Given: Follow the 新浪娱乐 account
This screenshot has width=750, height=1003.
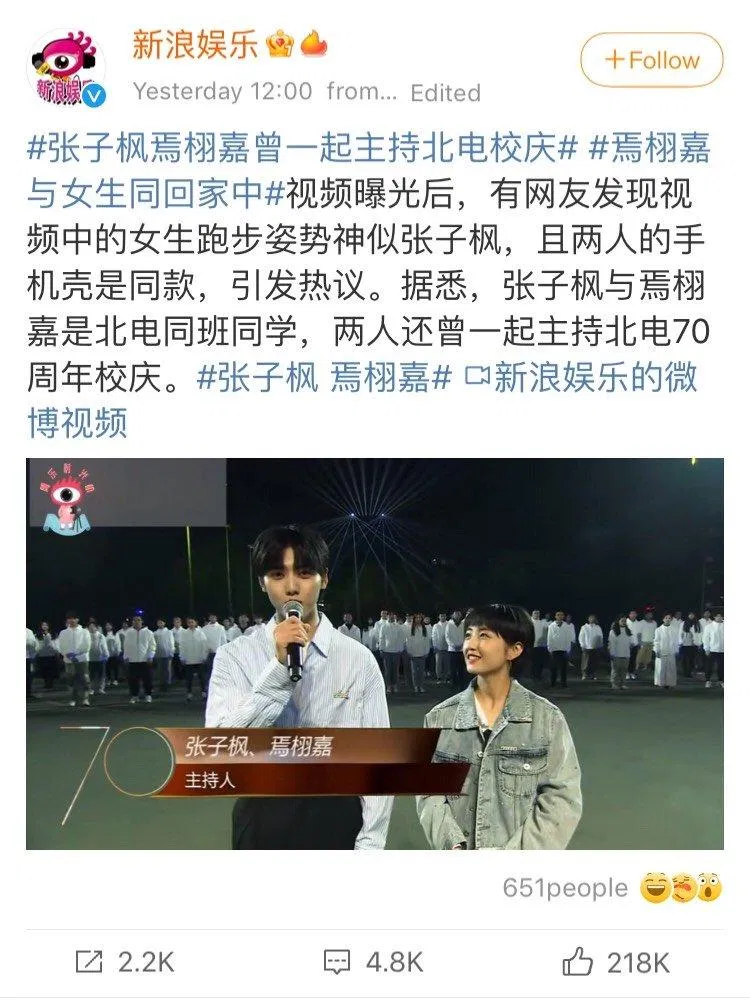Looking at the screenshot, I should point(651,60).
